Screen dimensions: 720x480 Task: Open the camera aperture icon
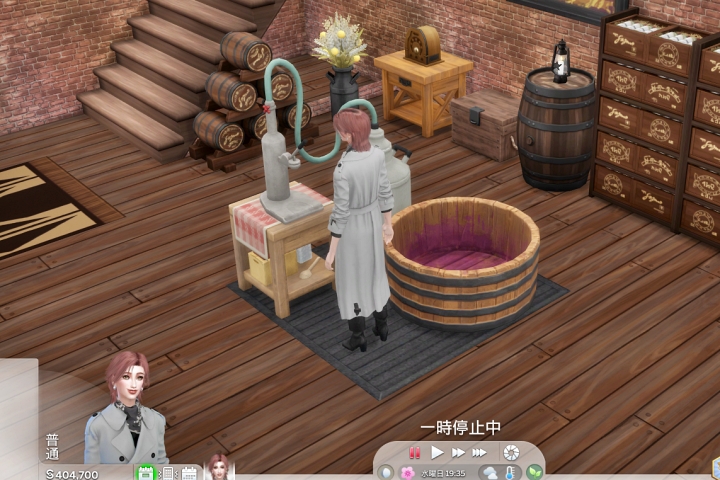tap(511, 453)
